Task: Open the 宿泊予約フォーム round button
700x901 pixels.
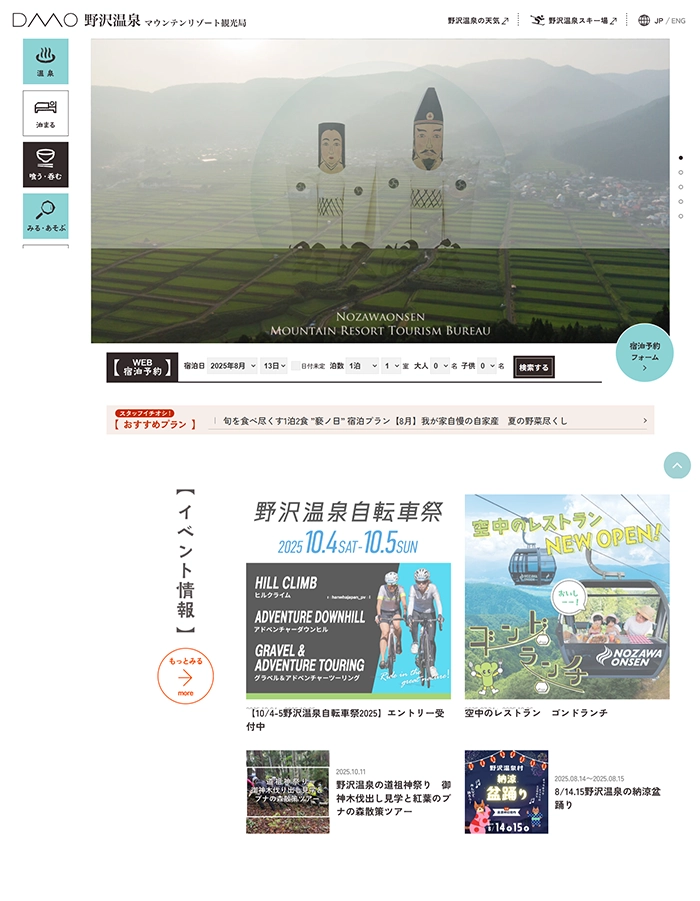Action: click(644, 353)
